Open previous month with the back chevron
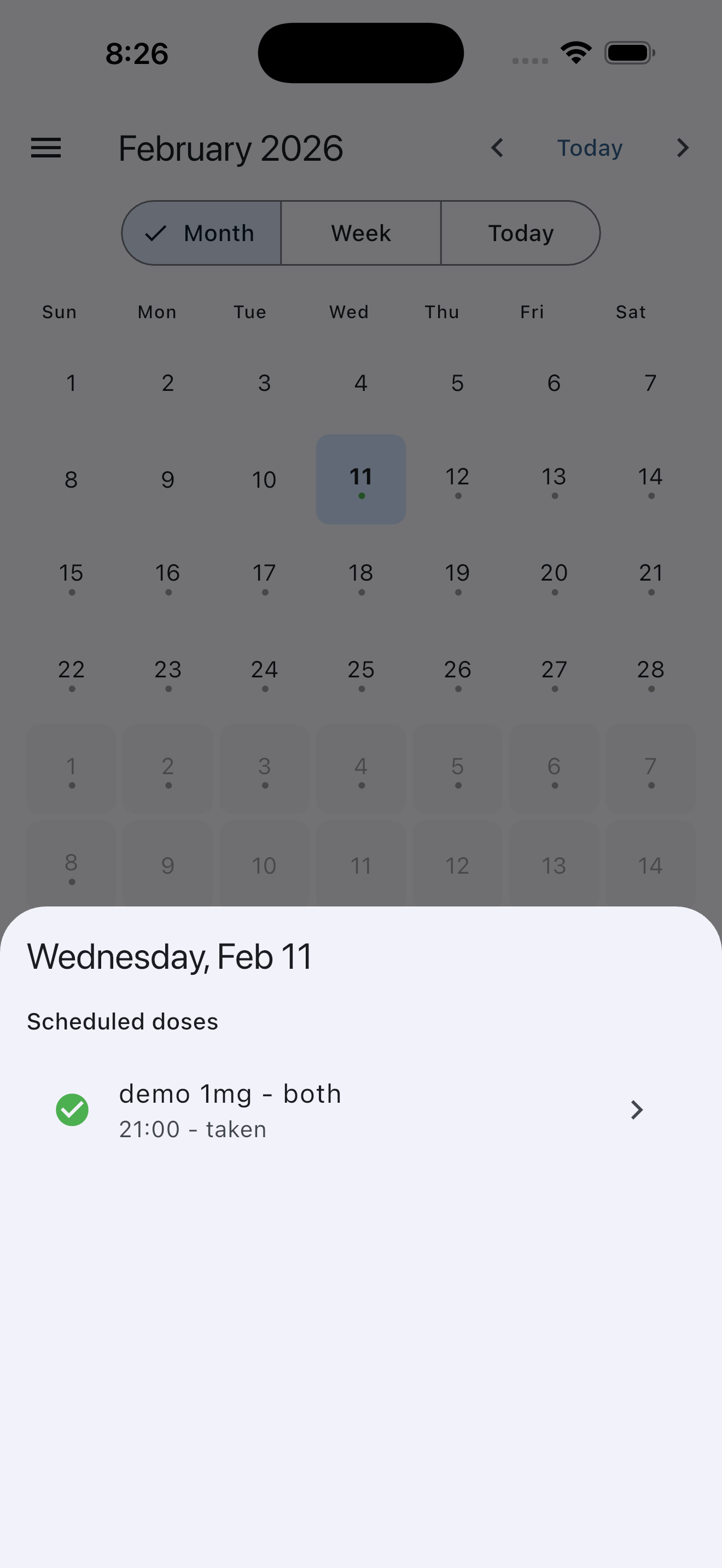The width and height of the screenshot is (722, 1568). click(x=497, y=148)
